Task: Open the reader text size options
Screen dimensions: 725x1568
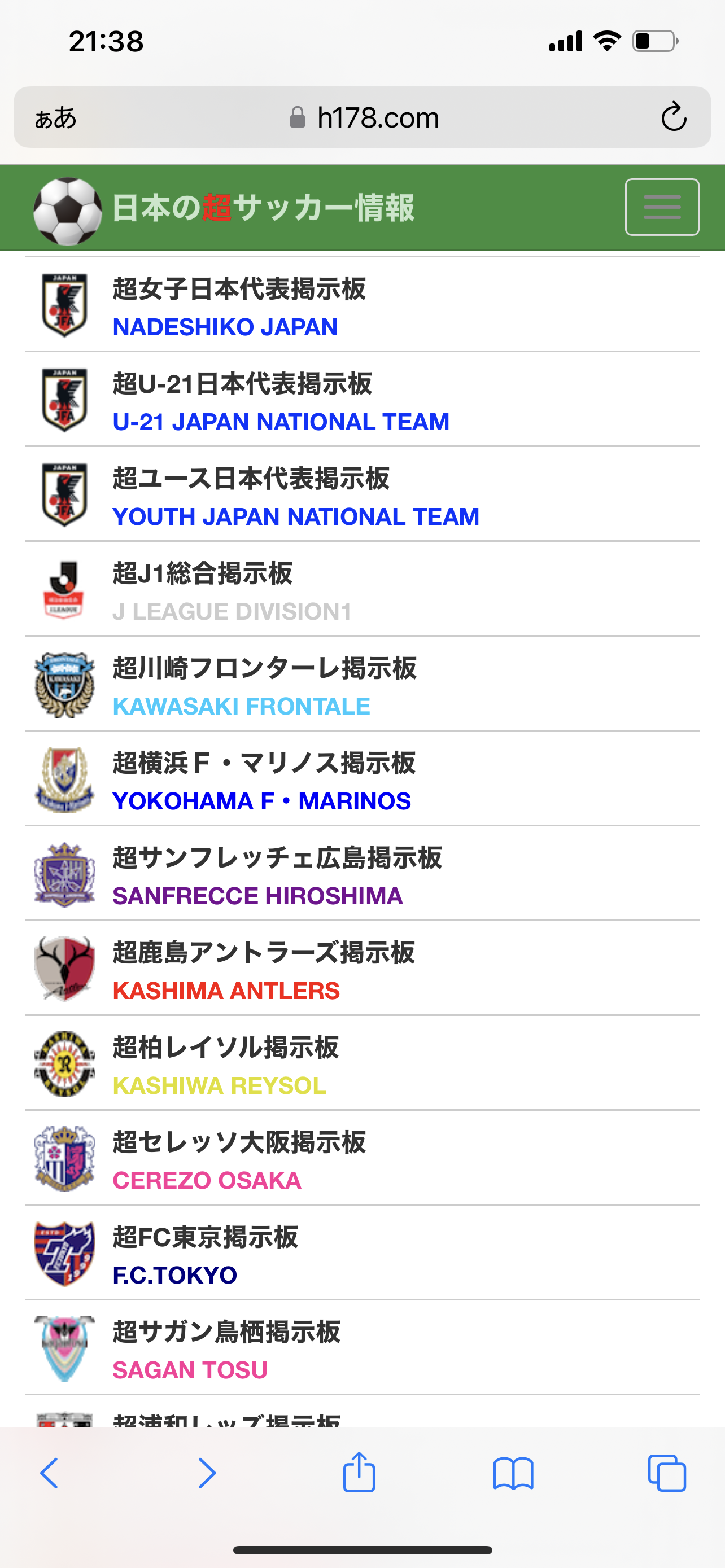Action: tap(55, 117)
